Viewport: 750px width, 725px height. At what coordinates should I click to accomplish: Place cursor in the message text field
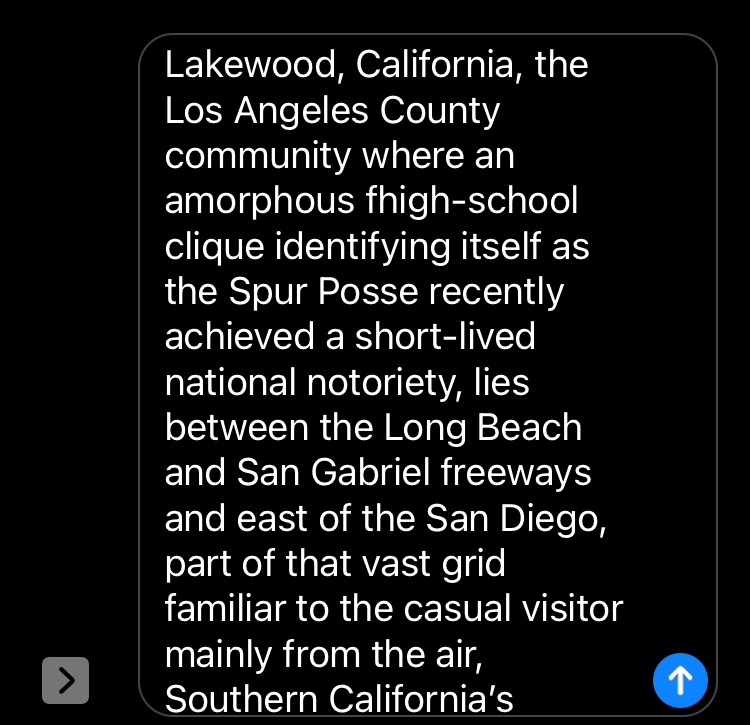[x=400, y=380]
